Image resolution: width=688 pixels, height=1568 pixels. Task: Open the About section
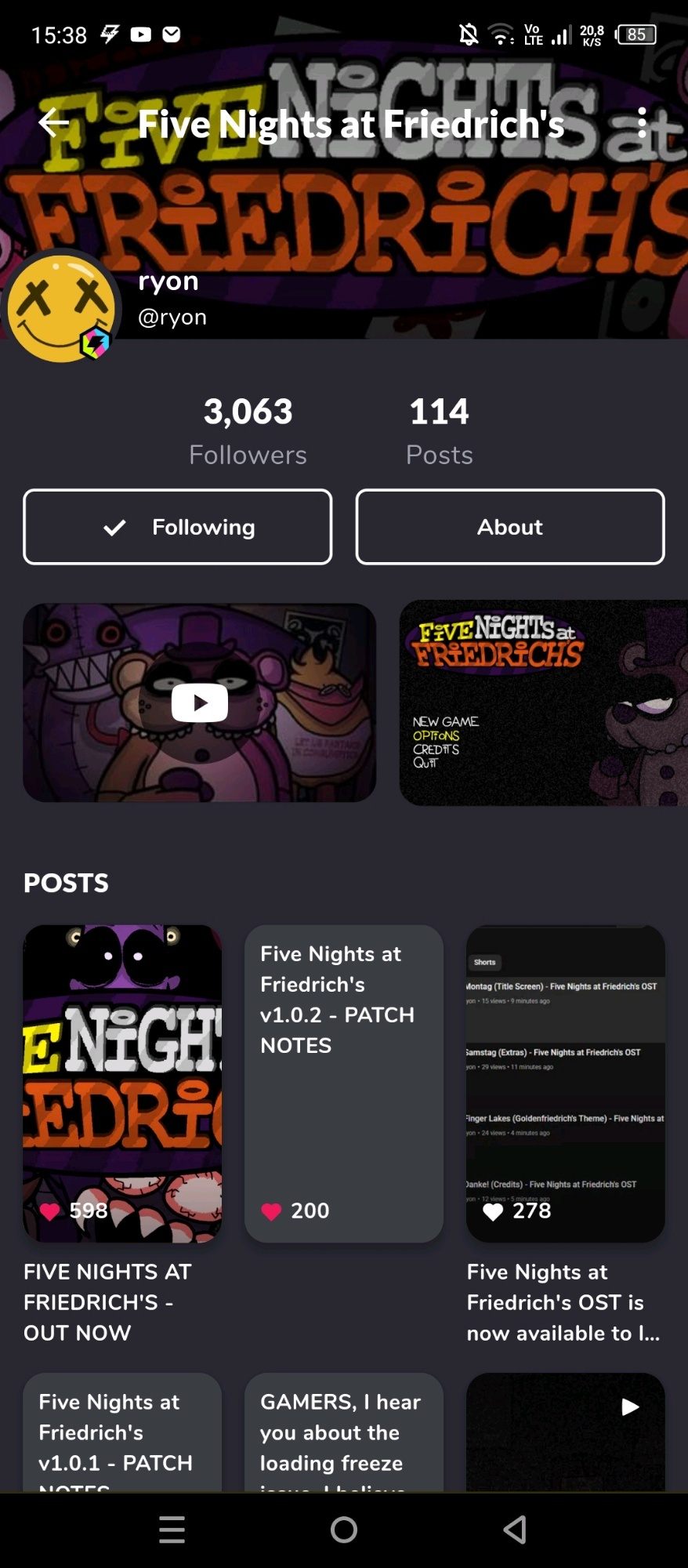tap(510, 527)
